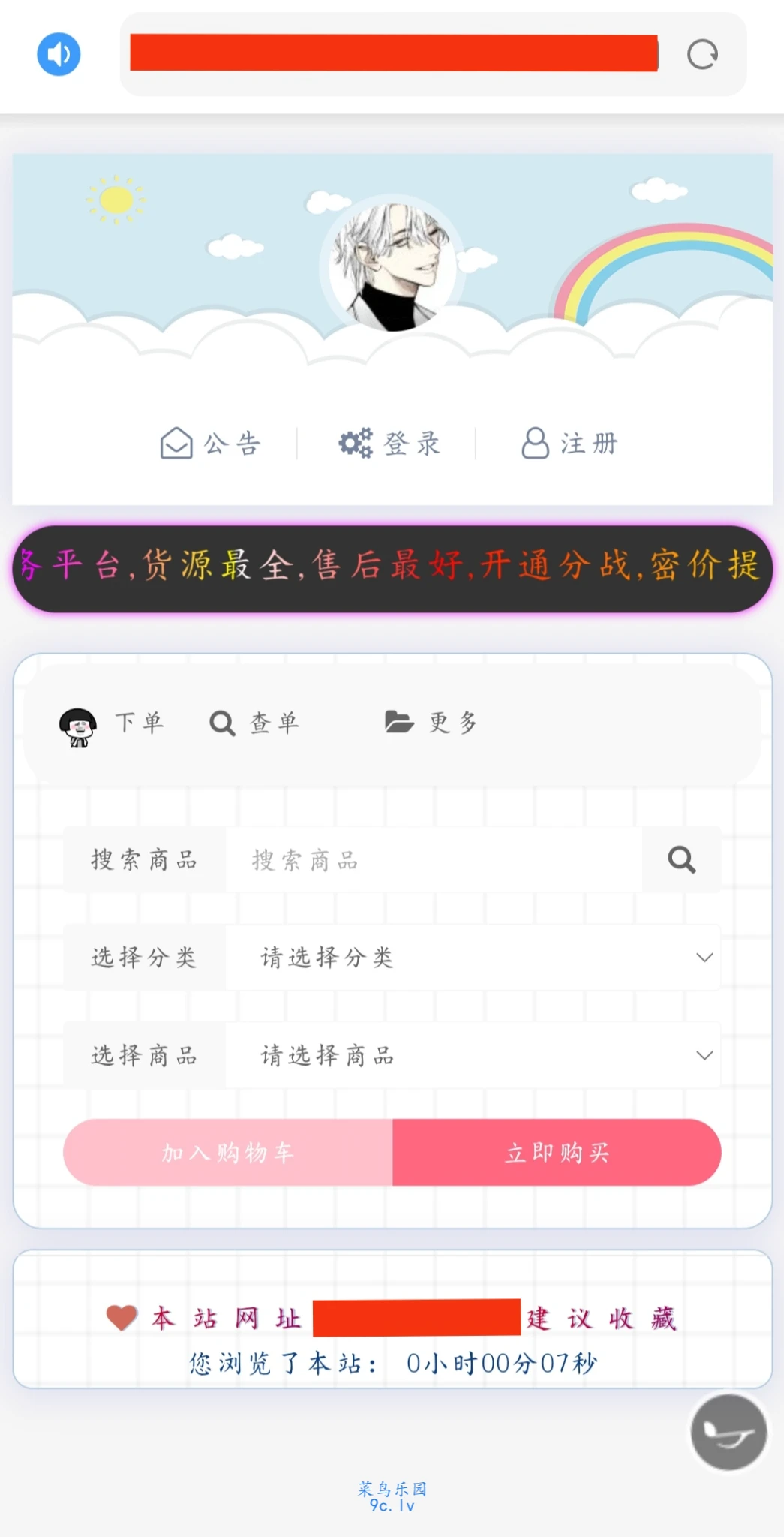Add to cart with 加入购物车

coord(228,1153)
